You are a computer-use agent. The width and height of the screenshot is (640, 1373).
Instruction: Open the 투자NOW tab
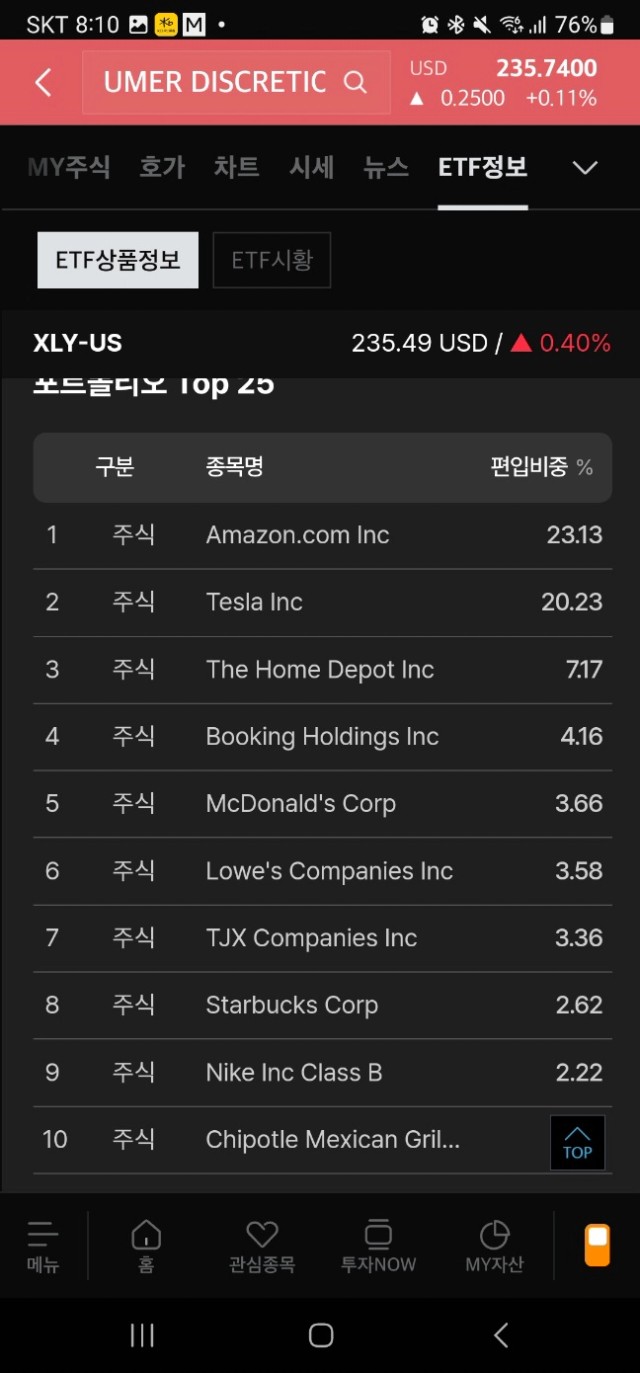pos(378,1245)
